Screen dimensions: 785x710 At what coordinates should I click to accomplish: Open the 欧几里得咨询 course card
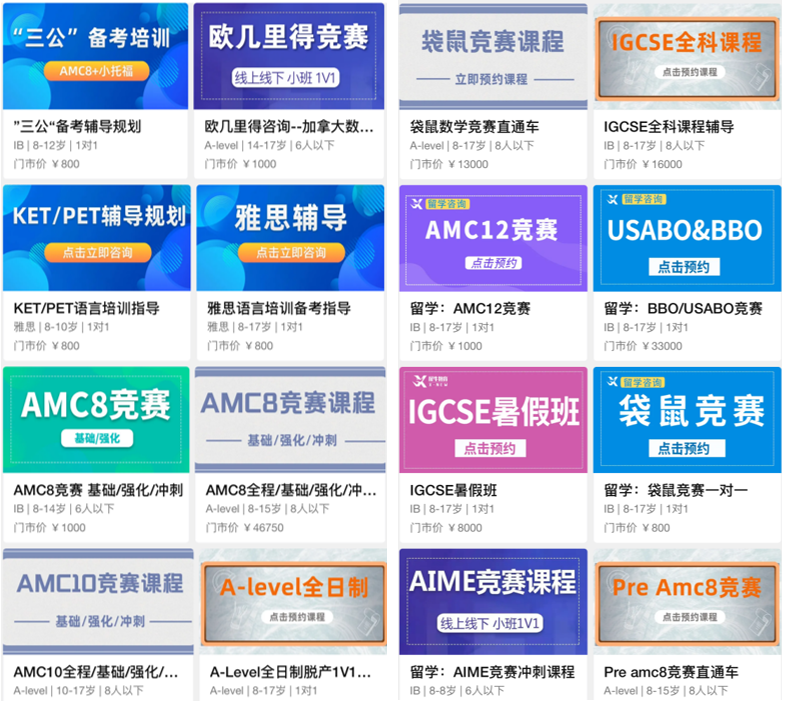point(290,127)
